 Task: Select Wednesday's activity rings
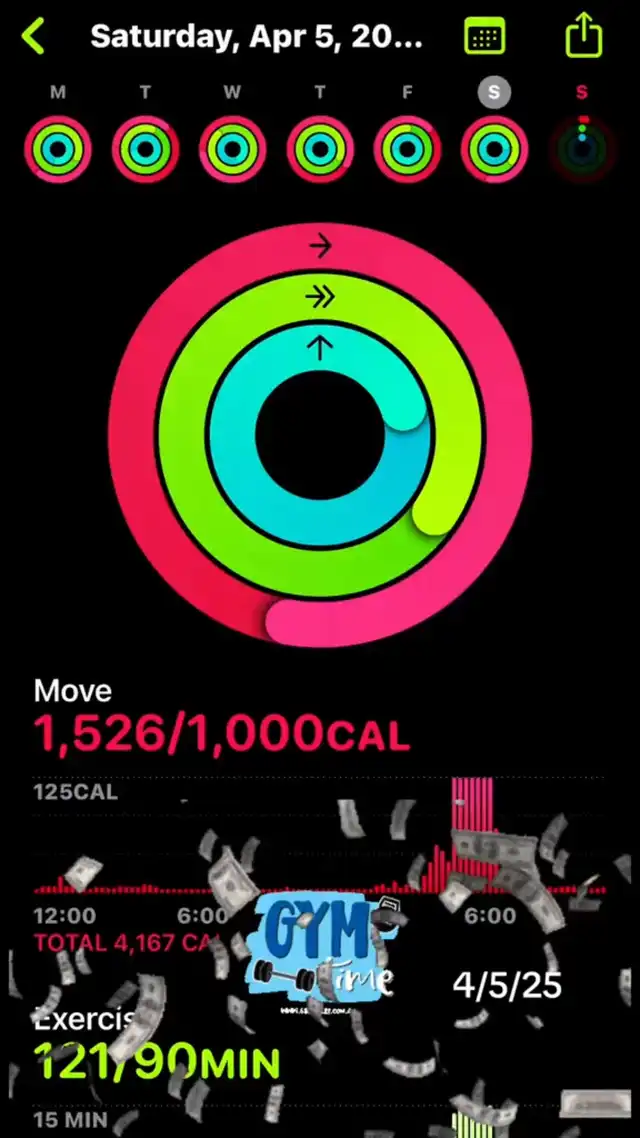point(232,149)
